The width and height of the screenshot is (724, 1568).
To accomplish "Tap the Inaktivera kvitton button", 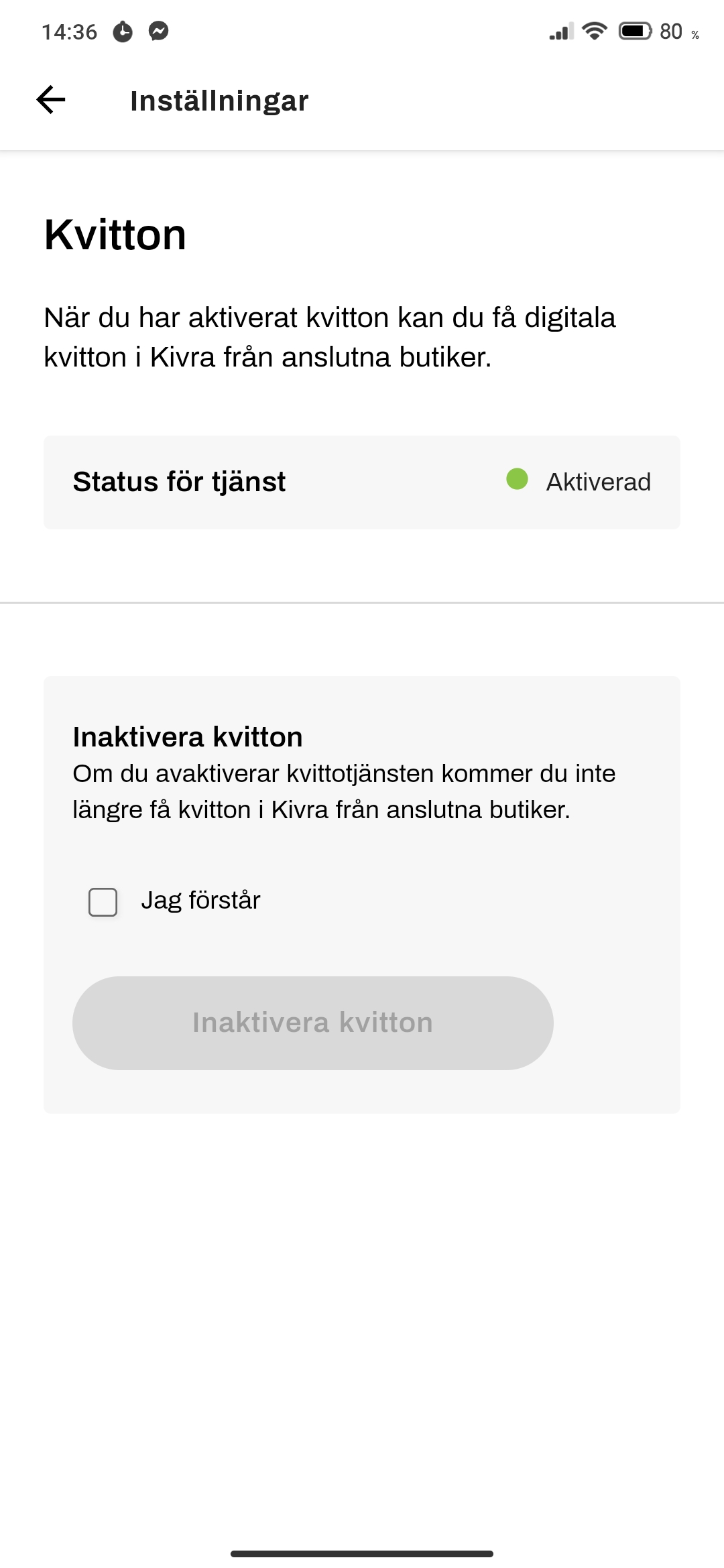I will tap(312, 1023).
